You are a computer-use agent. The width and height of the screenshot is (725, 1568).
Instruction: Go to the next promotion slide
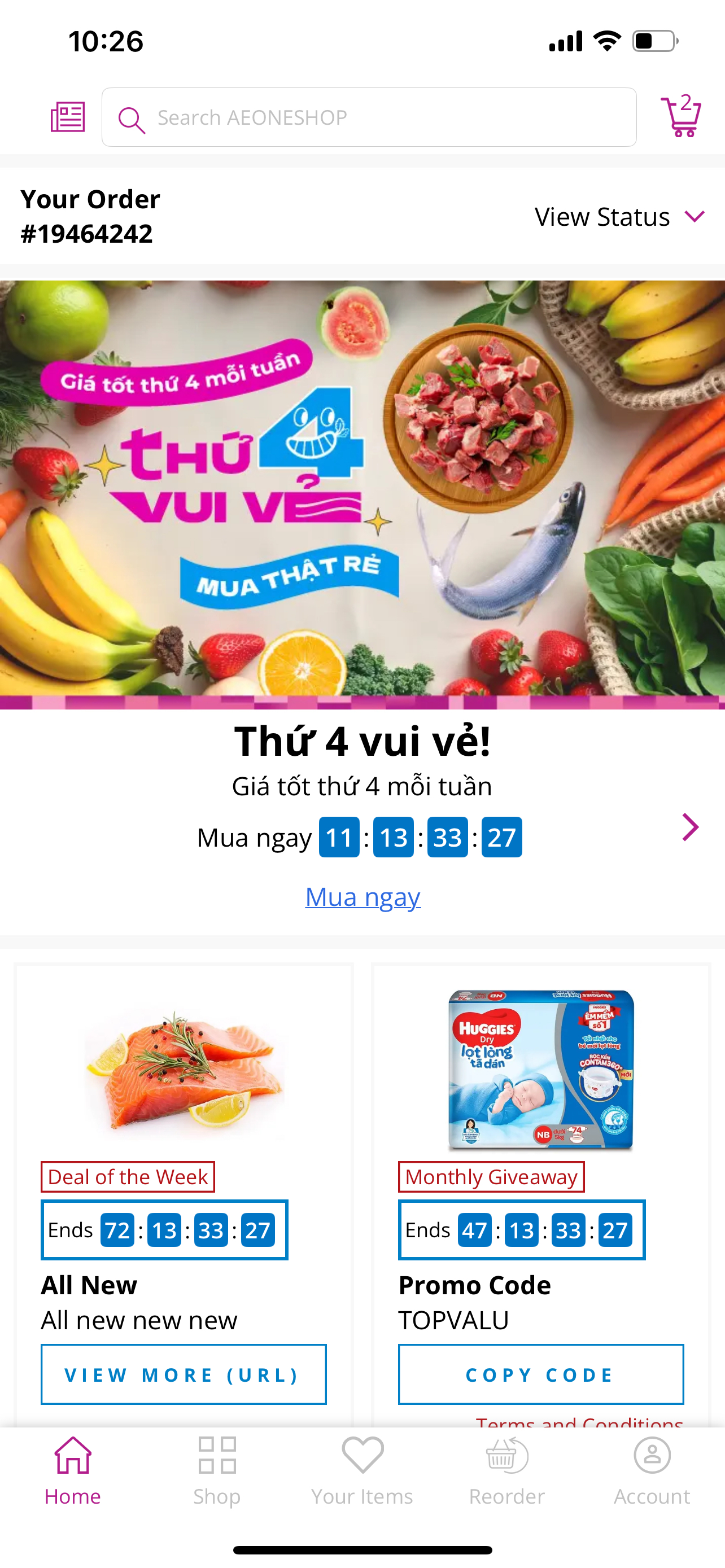(691, 826)
